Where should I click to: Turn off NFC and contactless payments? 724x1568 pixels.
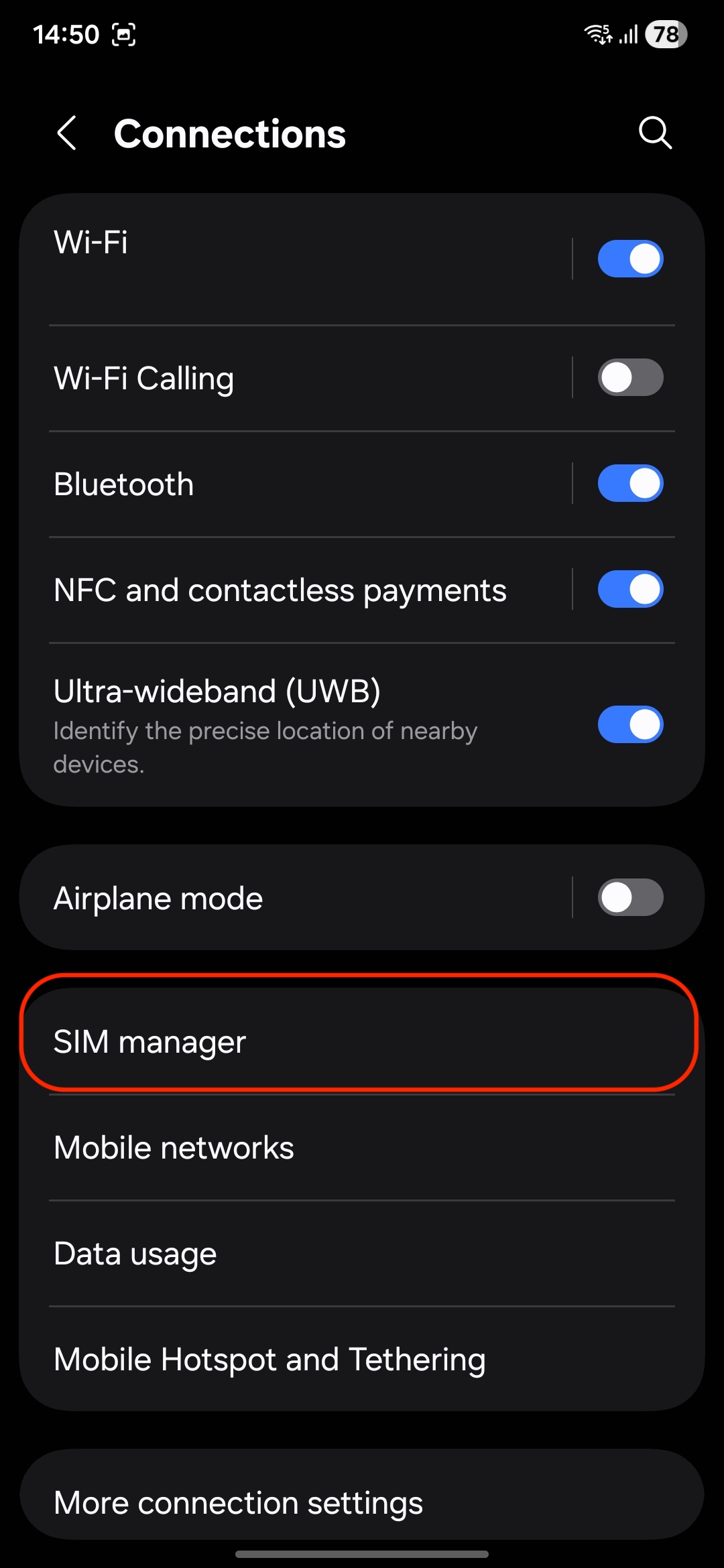tap(630, 589)
